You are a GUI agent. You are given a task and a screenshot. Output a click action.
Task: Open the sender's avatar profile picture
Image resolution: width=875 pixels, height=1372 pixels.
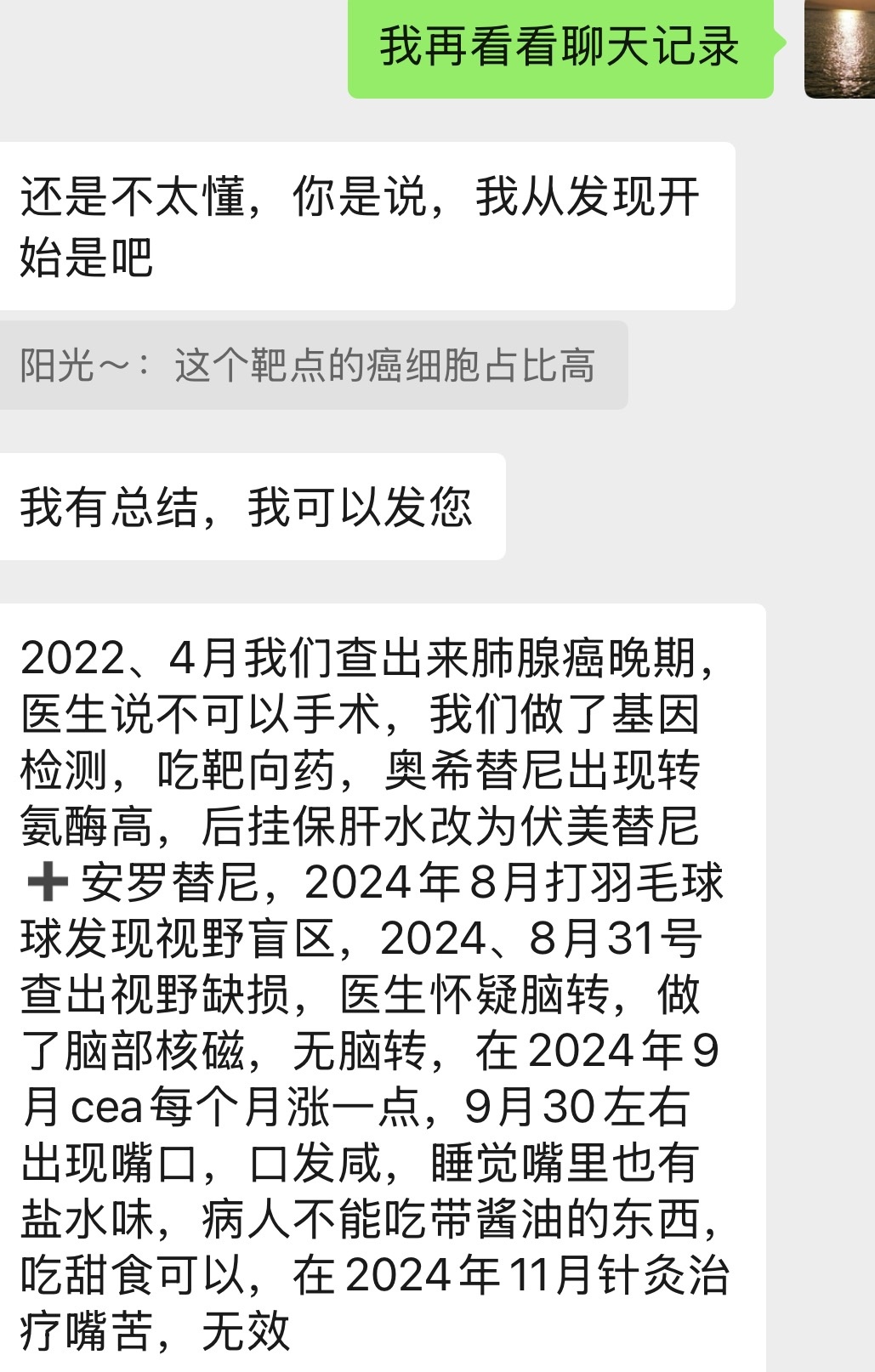(x=838, y=48)
